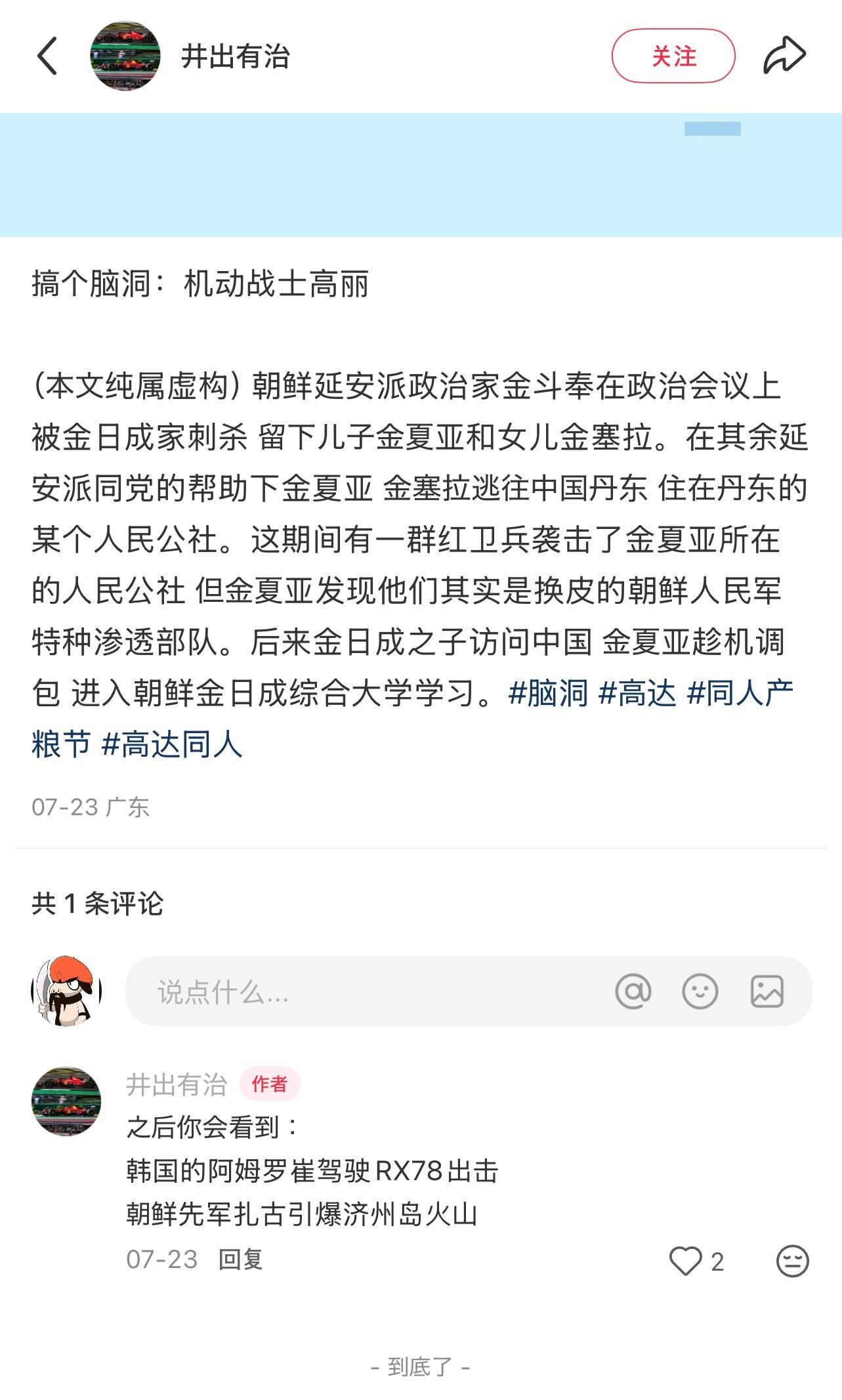
Task: Go back using the top-left arrow
Action: [48, 56]
